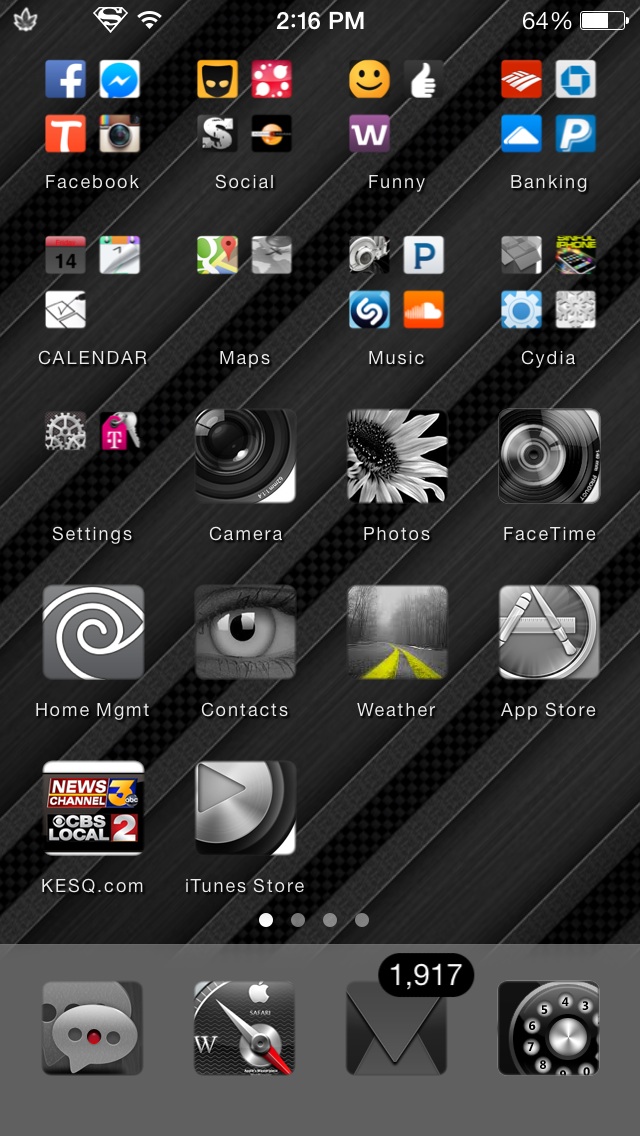Screen dimensions: 640x1136
Task: Open the Maps folder
Action: pos(245,283)
